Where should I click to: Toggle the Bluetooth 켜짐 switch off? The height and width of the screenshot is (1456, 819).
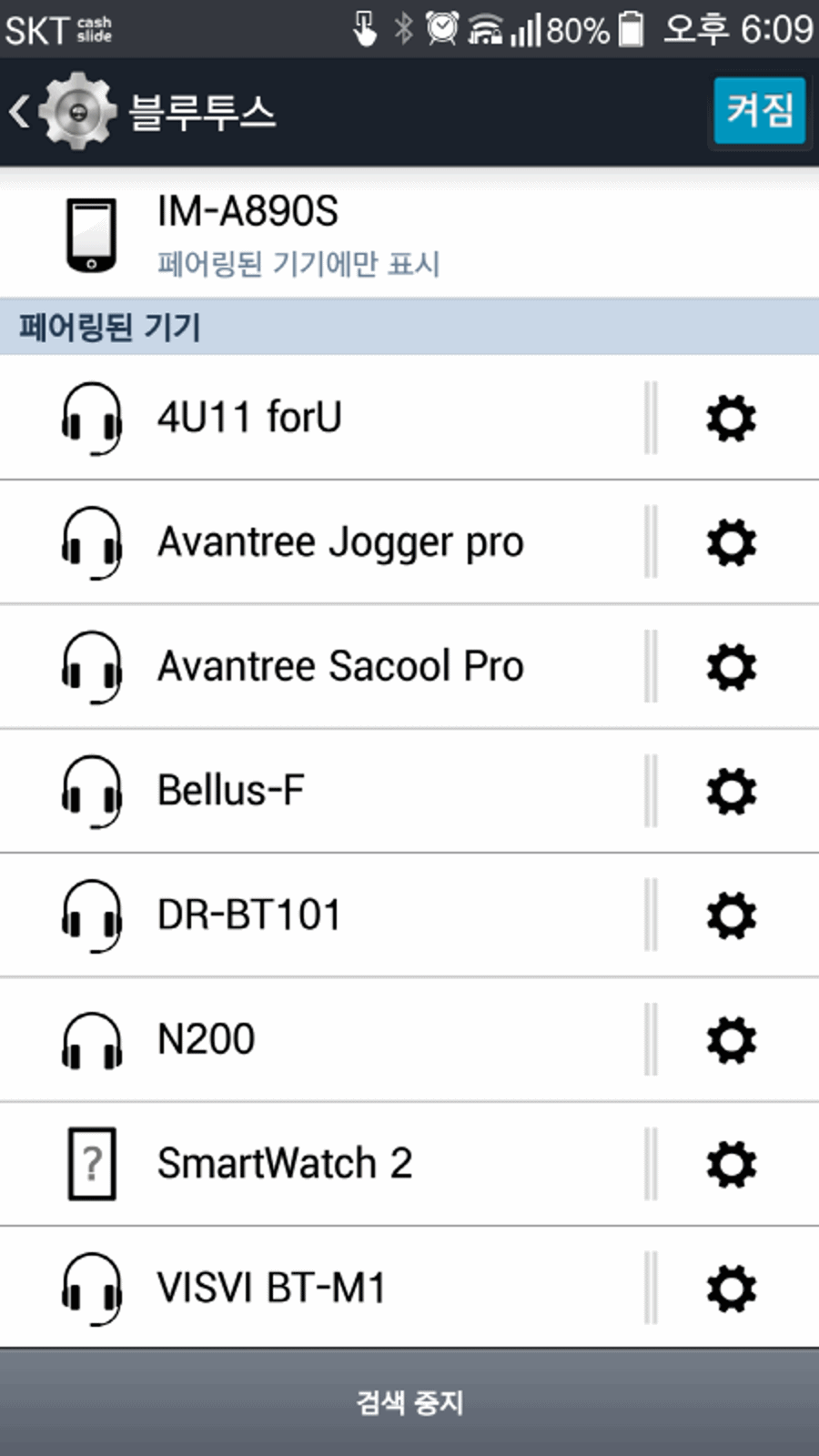[759, 111]
